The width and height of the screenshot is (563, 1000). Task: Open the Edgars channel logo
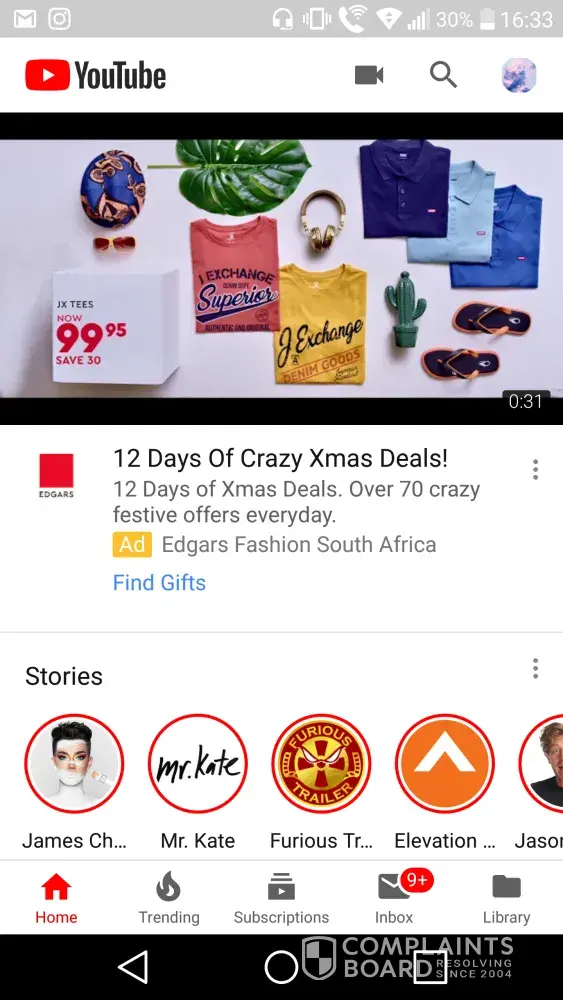click(x=56, y=475)
